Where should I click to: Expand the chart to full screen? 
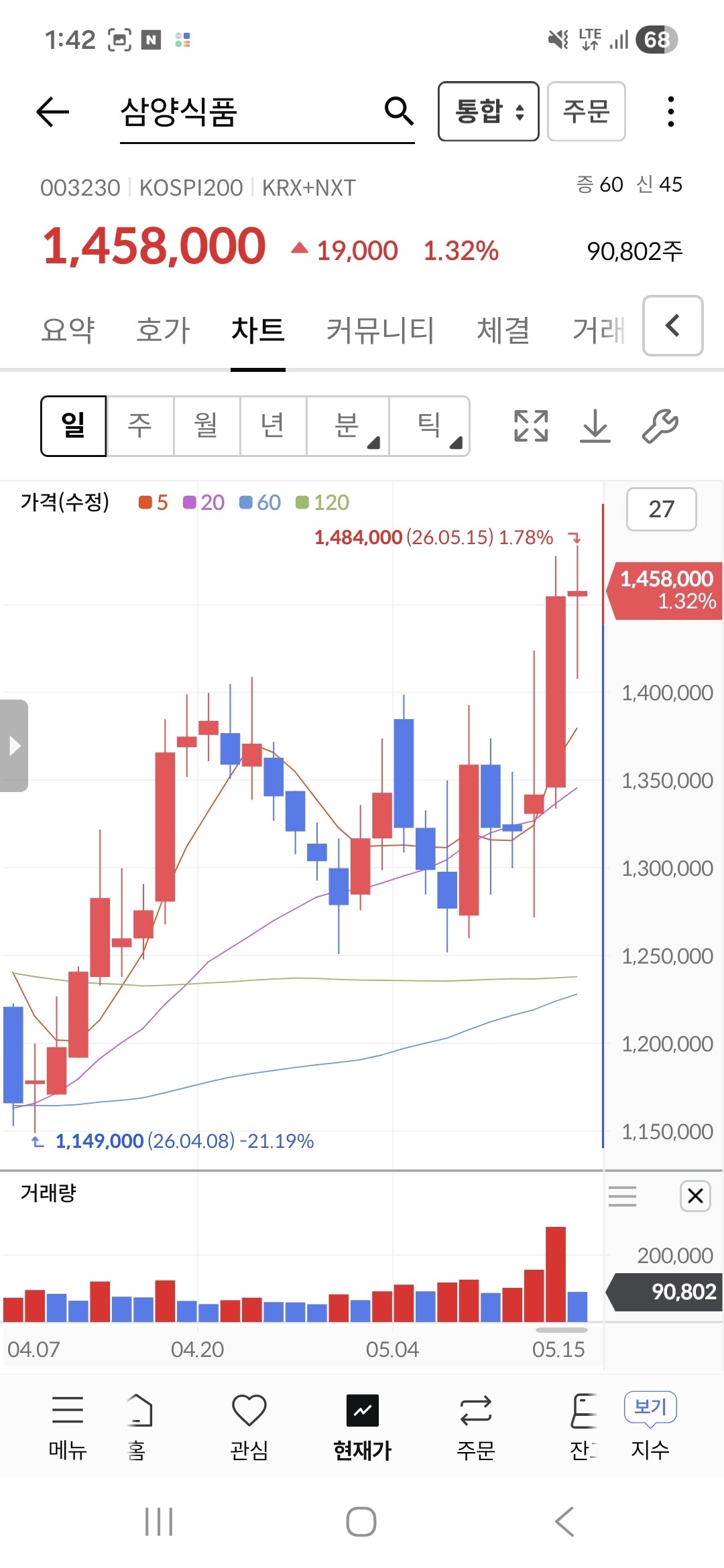(531, 426)
